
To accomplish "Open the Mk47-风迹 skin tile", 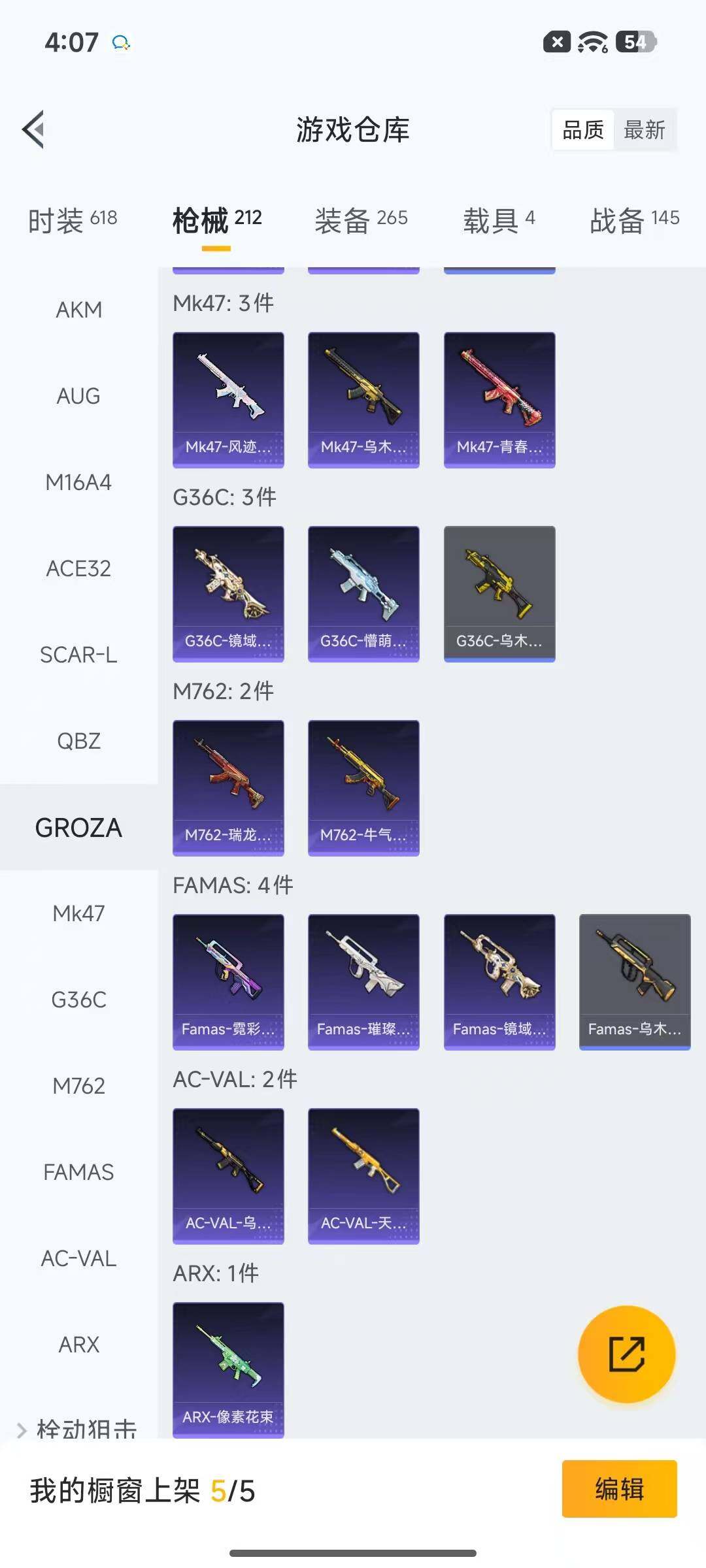I will pos(228,399).
